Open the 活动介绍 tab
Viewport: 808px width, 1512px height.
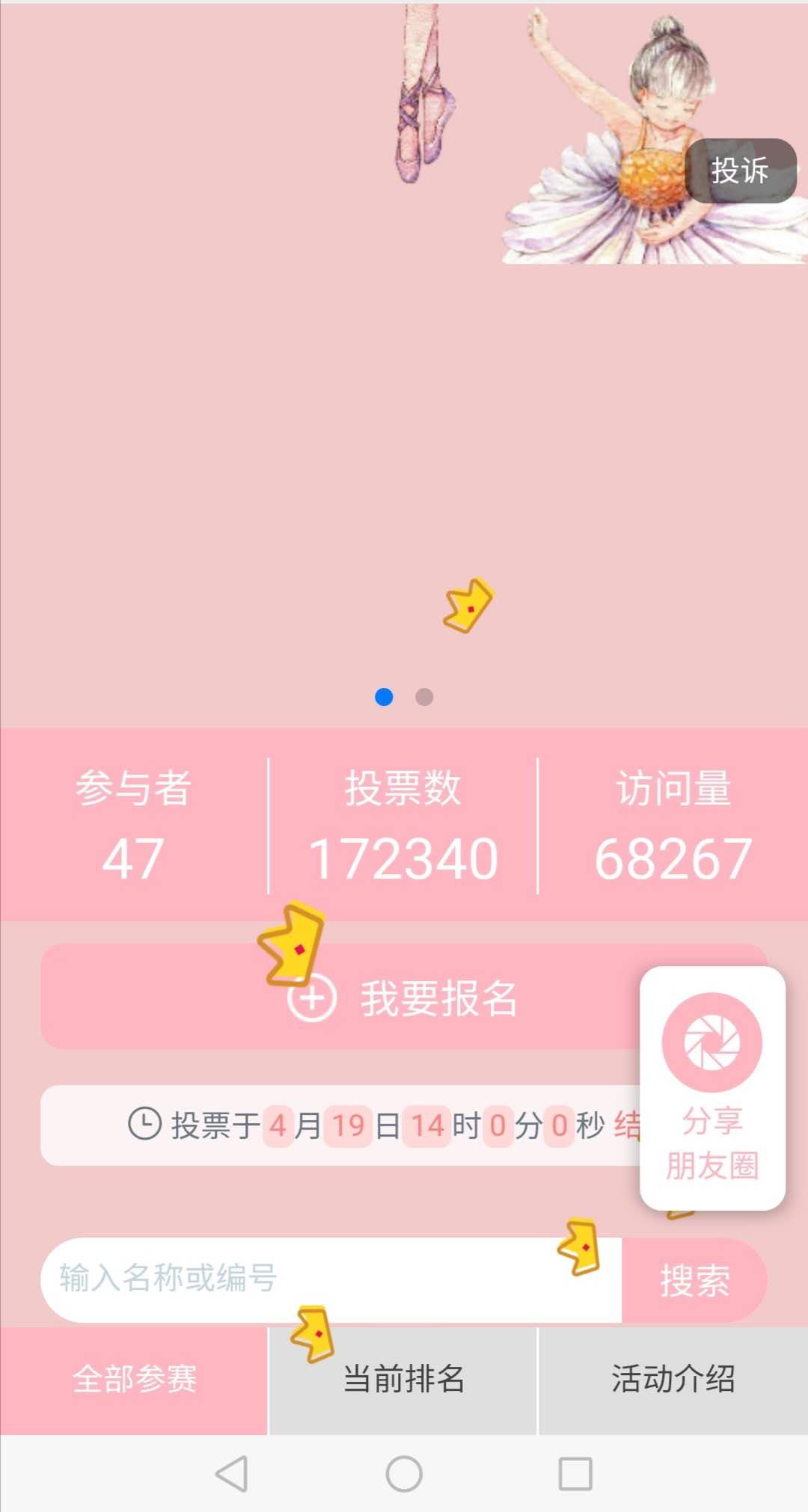point(673,1380)
